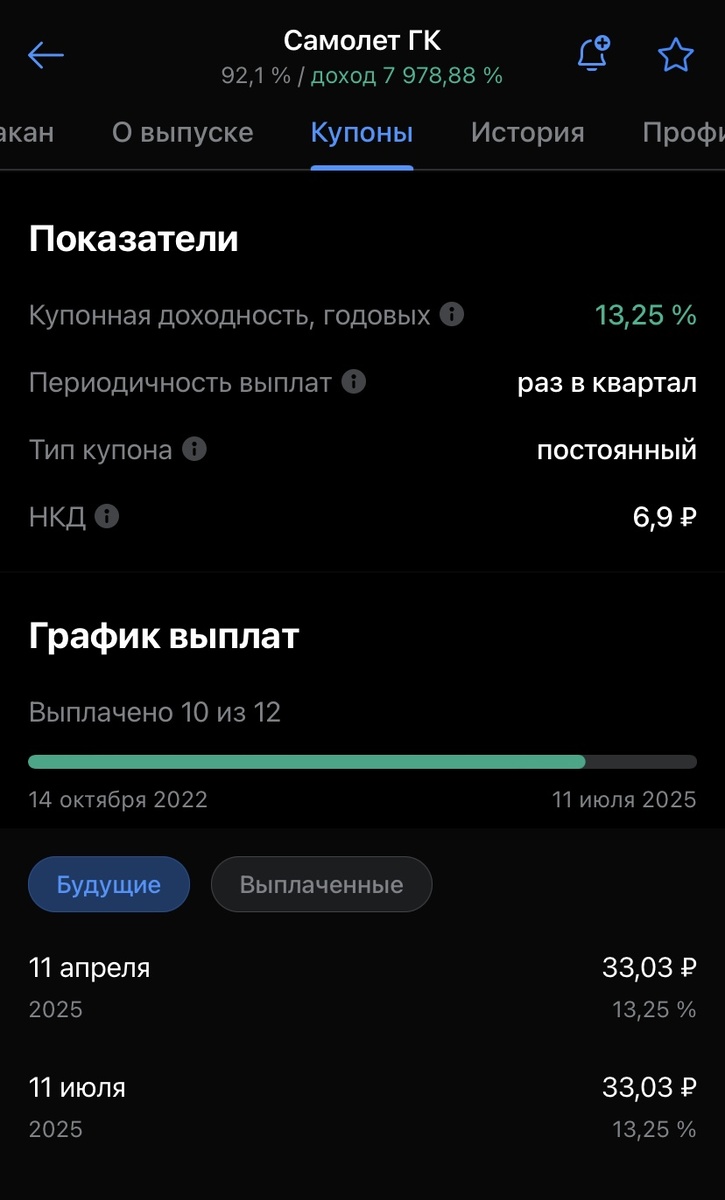Switch to the История tab
Screen dimensions: 725x1200
tap(527, 132)
